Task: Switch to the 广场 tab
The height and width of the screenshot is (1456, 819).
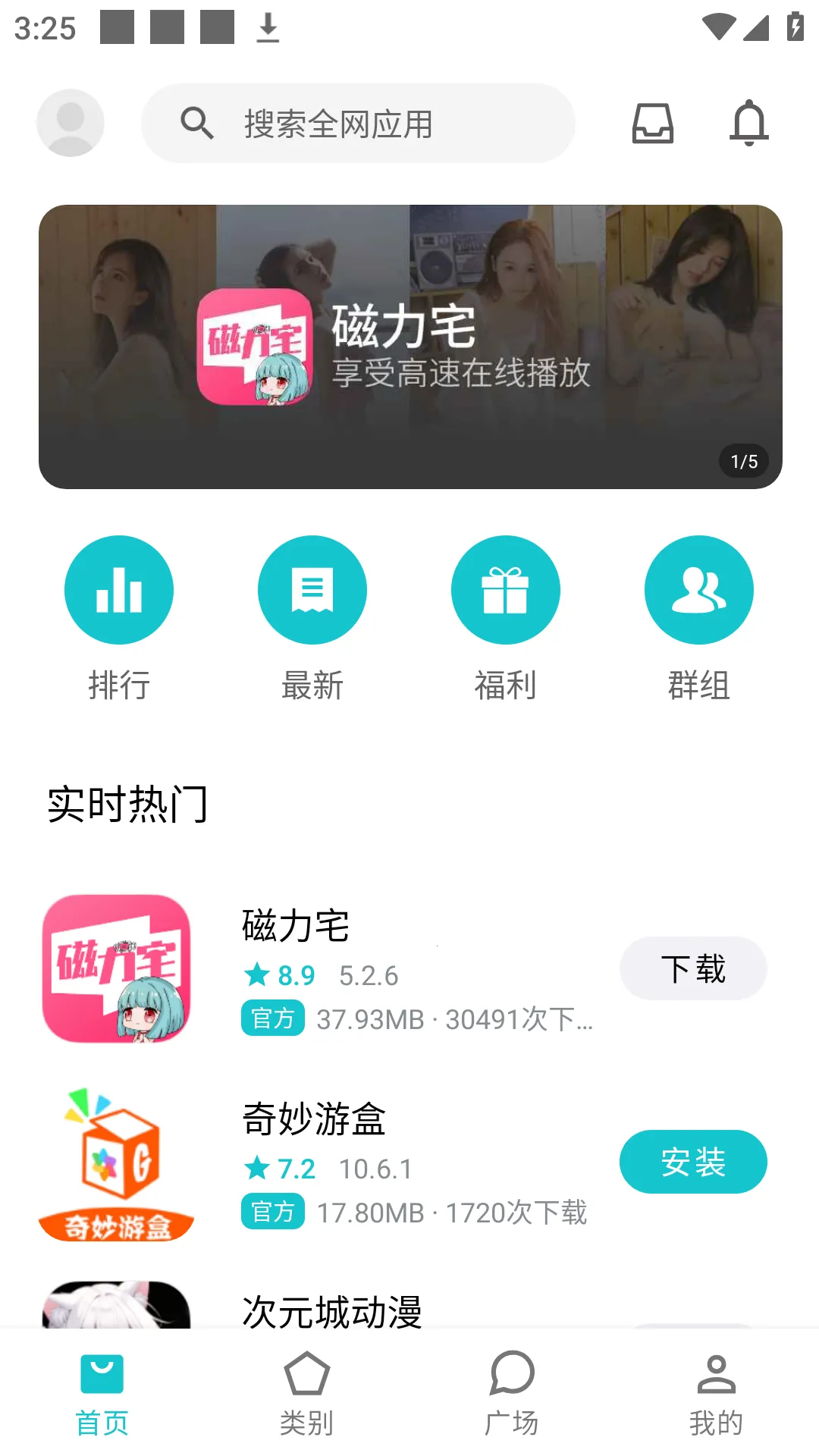Action: coord(512,1395)
